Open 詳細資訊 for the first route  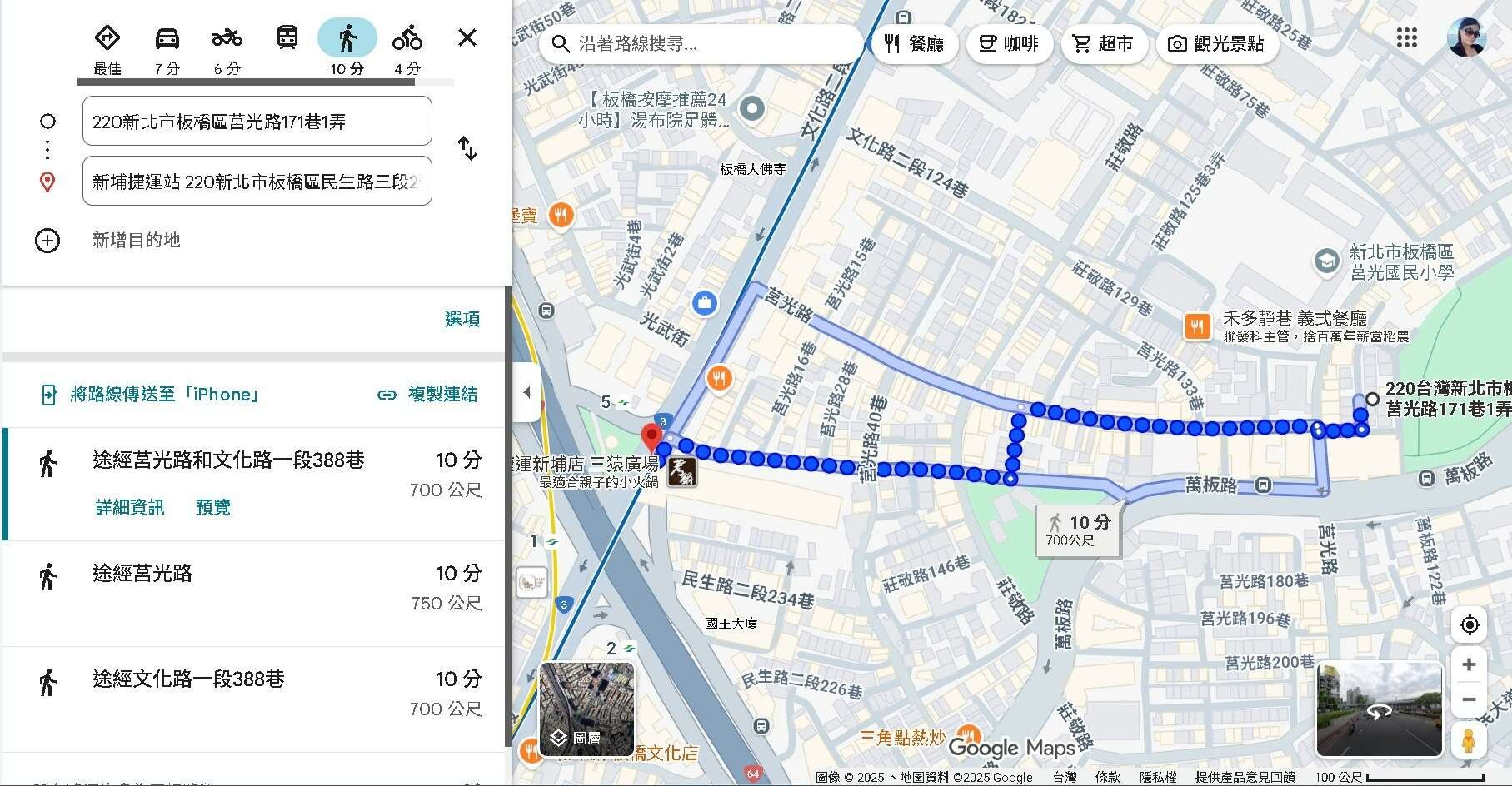[x=130, y=507]
